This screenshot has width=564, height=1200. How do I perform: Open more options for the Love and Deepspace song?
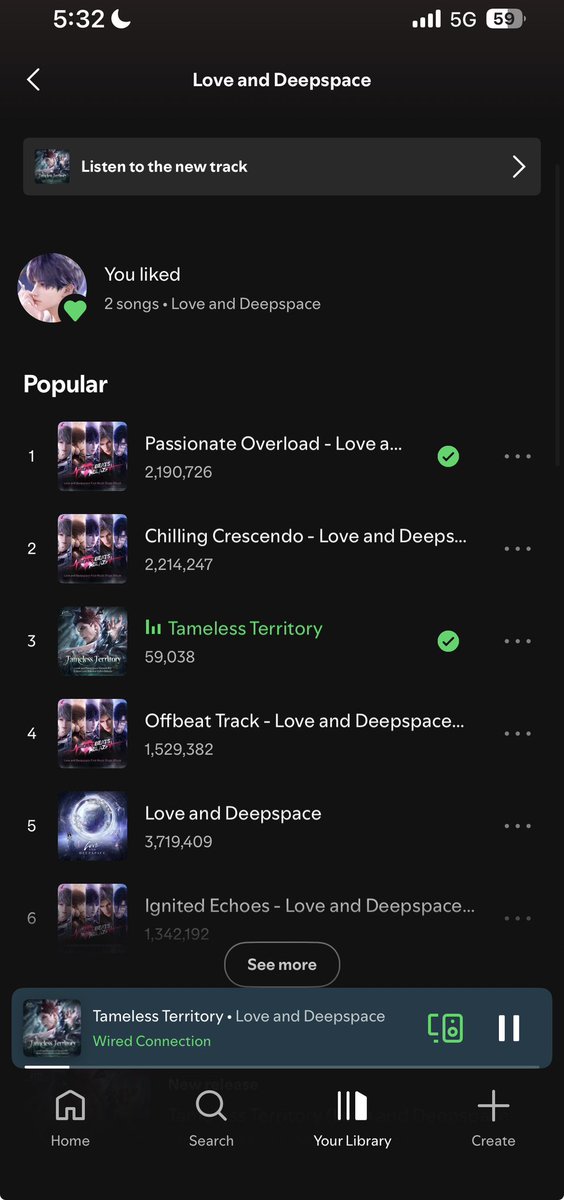tap(518, 826)
